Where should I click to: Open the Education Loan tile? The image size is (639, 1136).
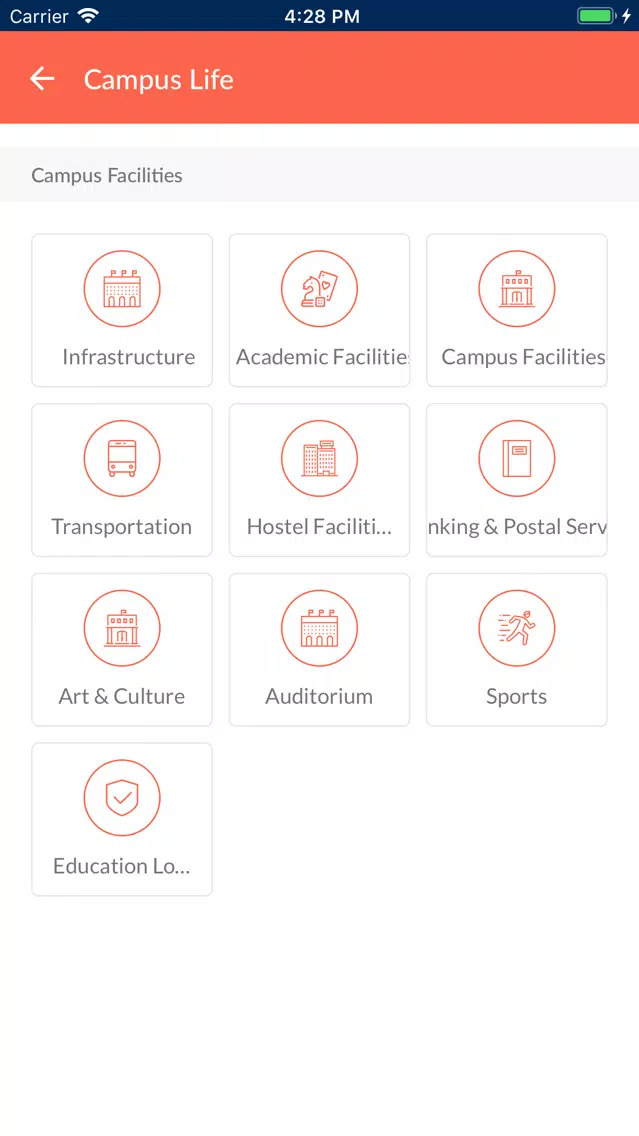(x=122, y=819)
